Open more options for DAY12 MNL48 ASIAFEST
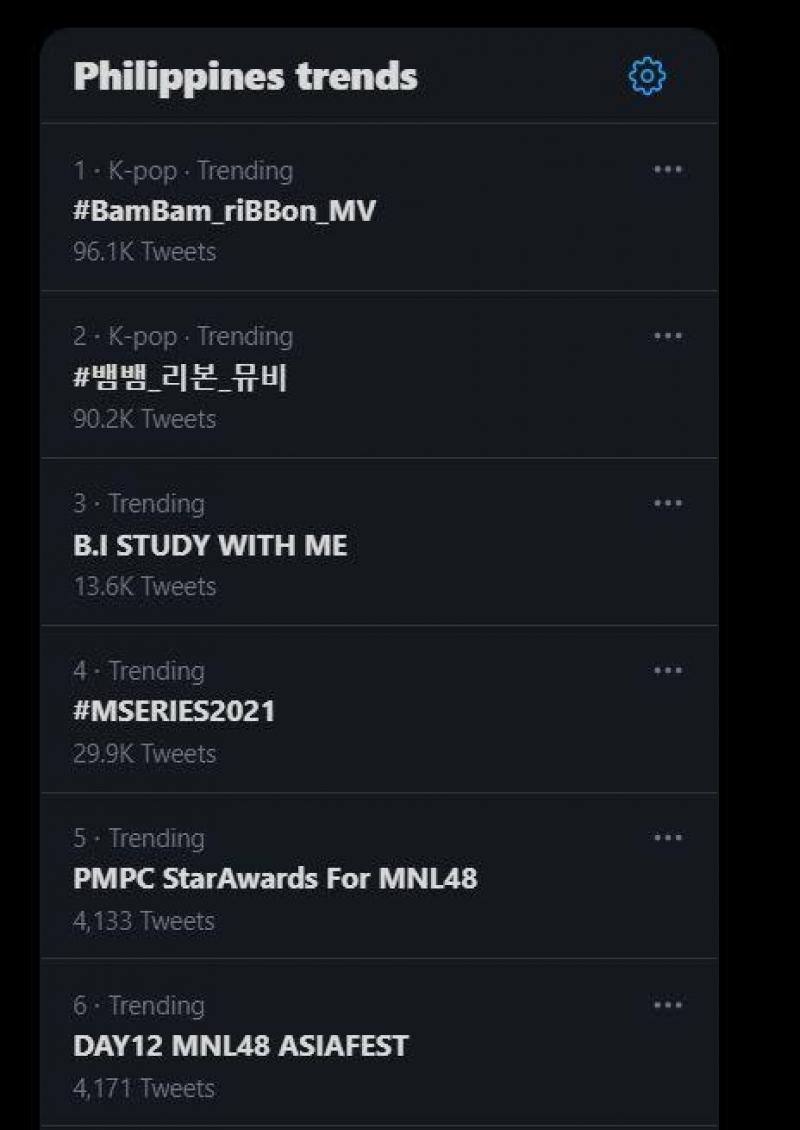800x1130 pixels. click(666, 1004)
